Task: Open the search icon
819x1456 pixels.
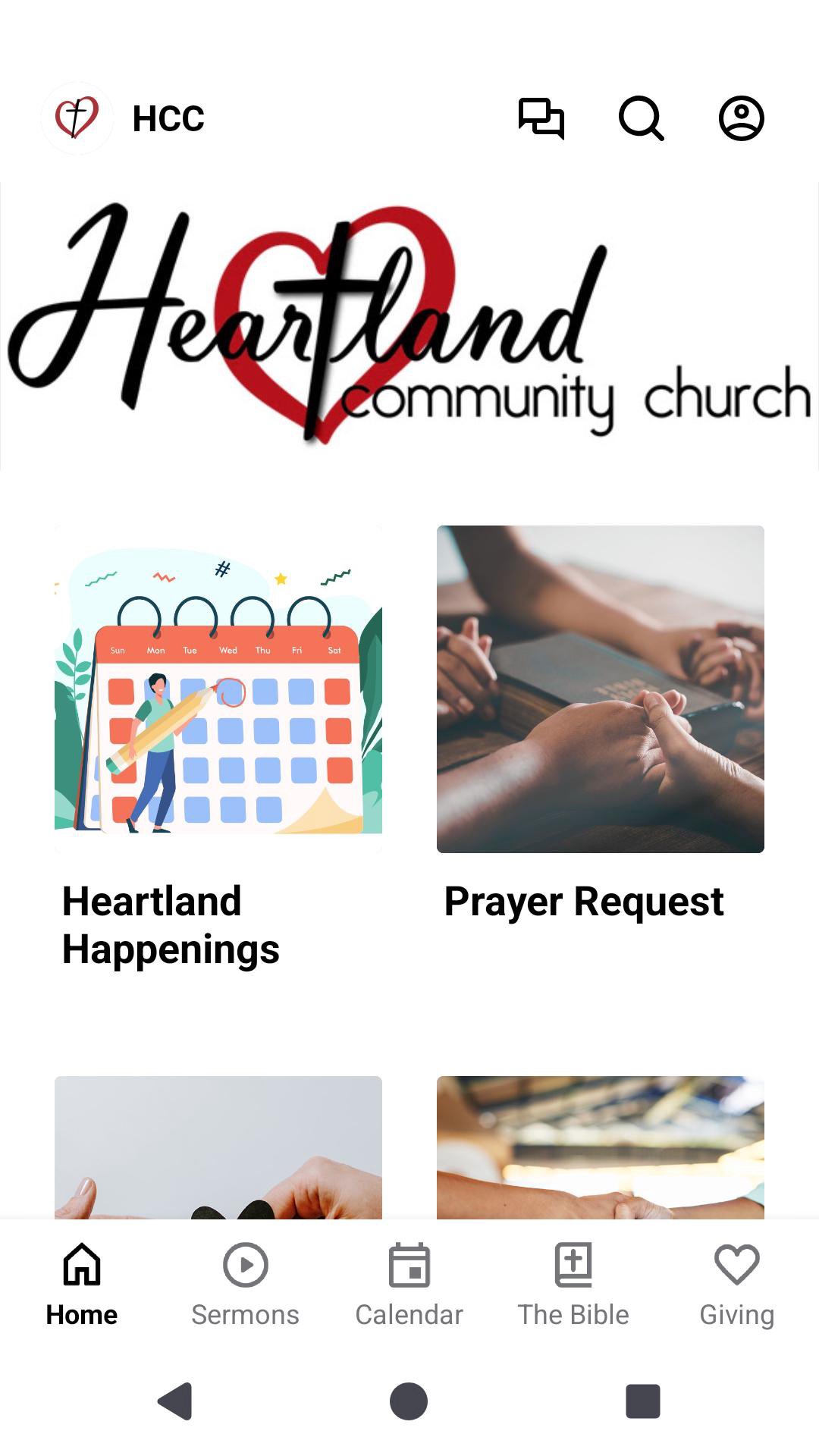Action: coord(642,118)
